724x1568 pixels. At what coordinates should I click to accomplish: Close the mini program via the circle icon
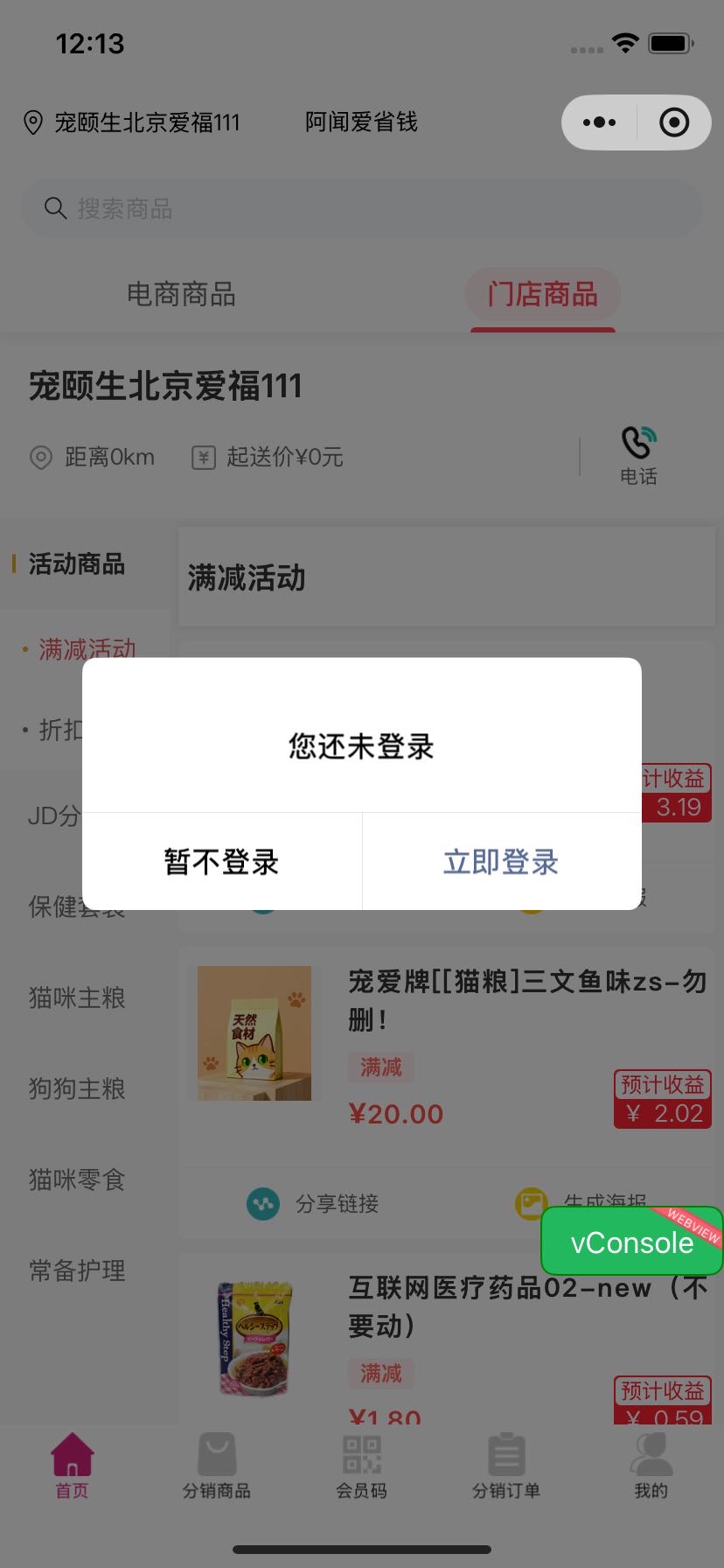(673, 122)
